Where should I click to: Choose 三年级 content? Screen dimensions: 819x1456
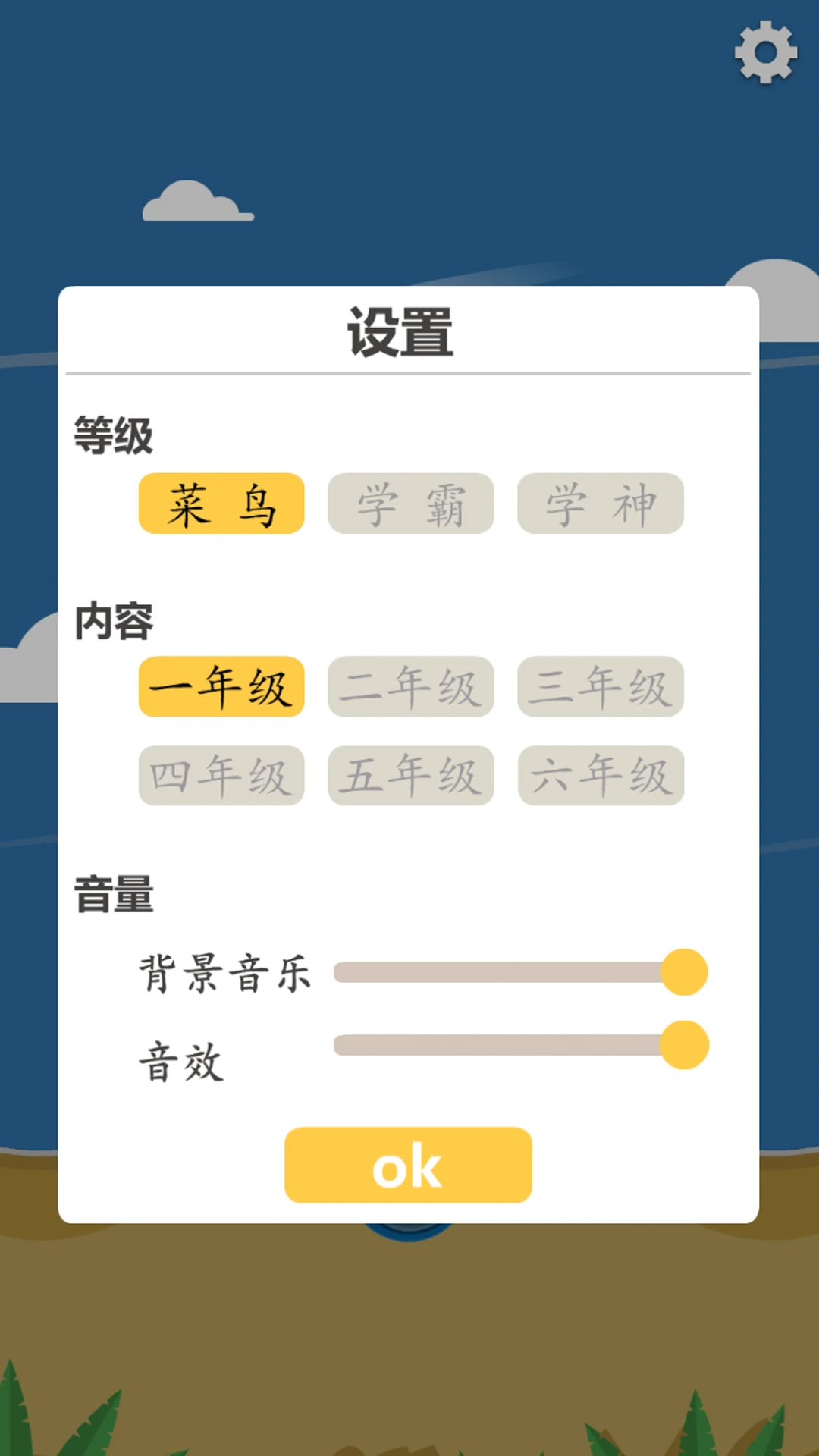click(600, 687)
